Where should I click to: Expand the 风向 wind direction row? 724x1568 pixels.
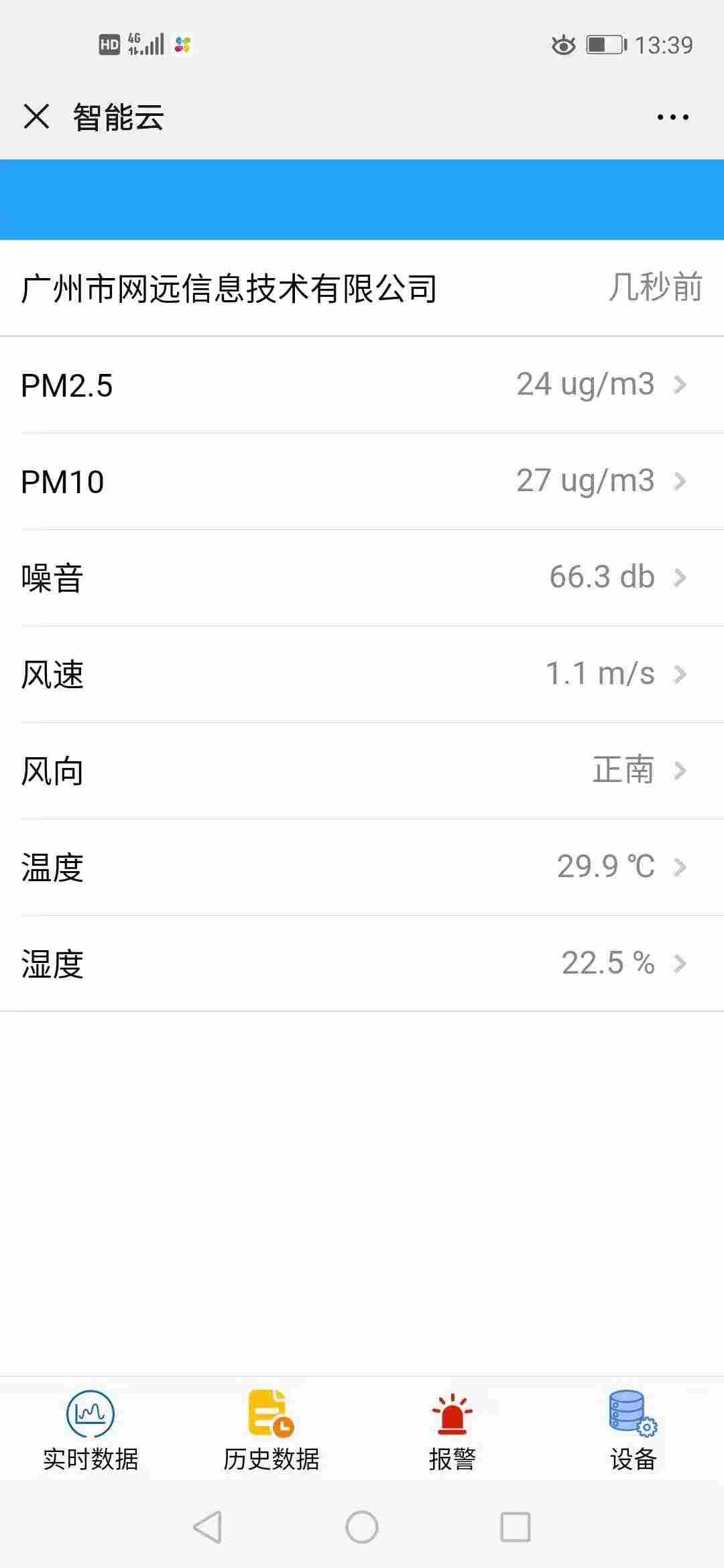681,771
